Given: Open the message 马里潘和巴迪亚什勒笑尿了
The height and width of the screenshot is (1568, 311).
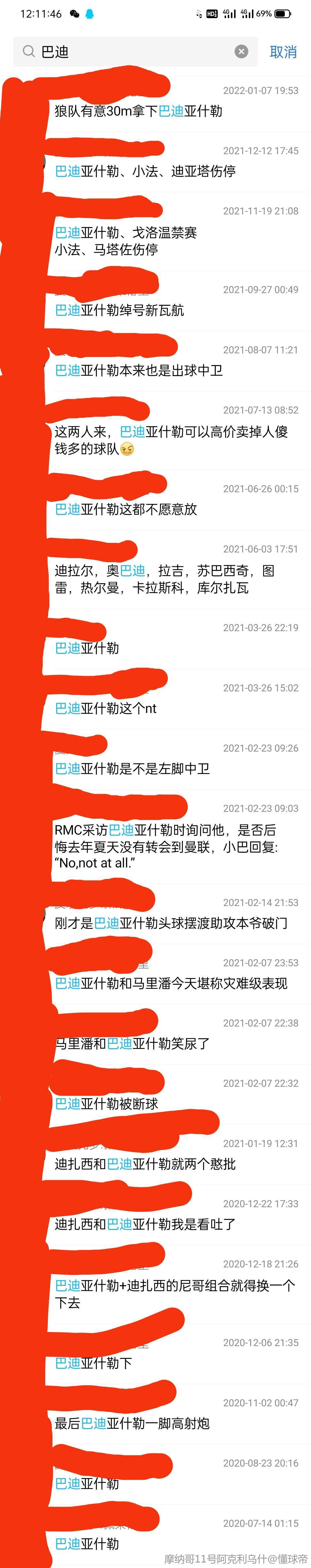Looking at the screenshot, I should pyautogui.click(x=133, y=1043).
